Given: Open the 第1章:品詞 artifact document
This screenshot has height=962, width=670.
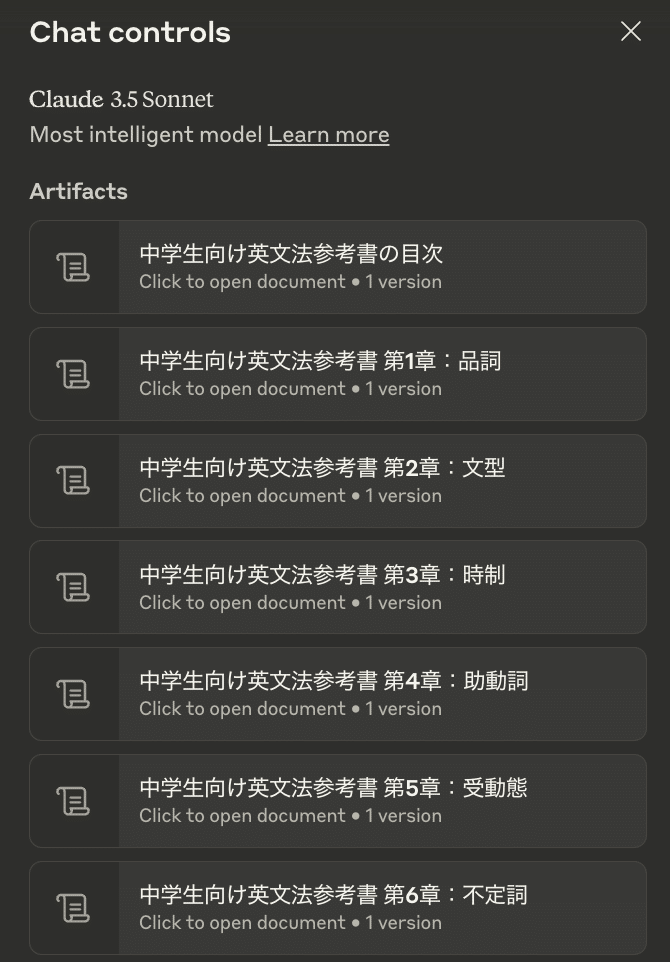Looking at the screenshot, I should click(x=338, y=374).
